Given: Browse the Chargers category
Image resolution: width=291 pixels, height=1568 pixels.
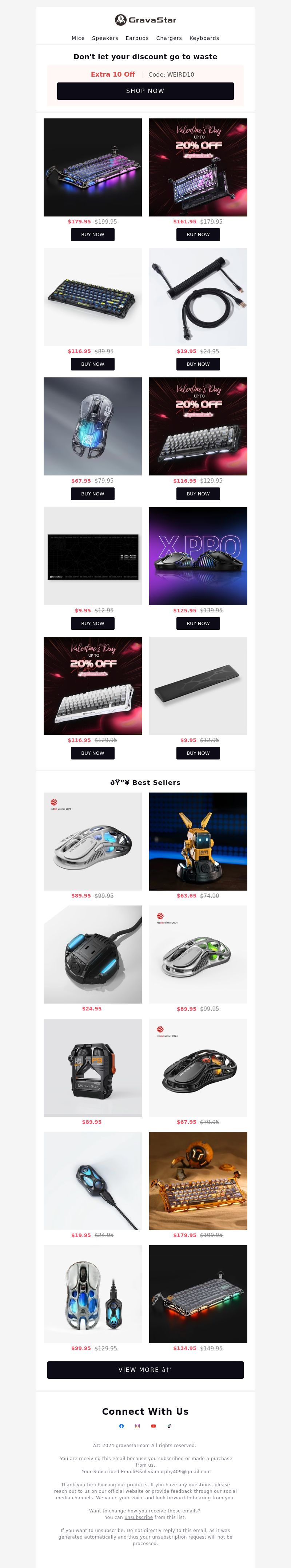Looking at the screenshot, I should pyautogui.click(x=169, y=39).
